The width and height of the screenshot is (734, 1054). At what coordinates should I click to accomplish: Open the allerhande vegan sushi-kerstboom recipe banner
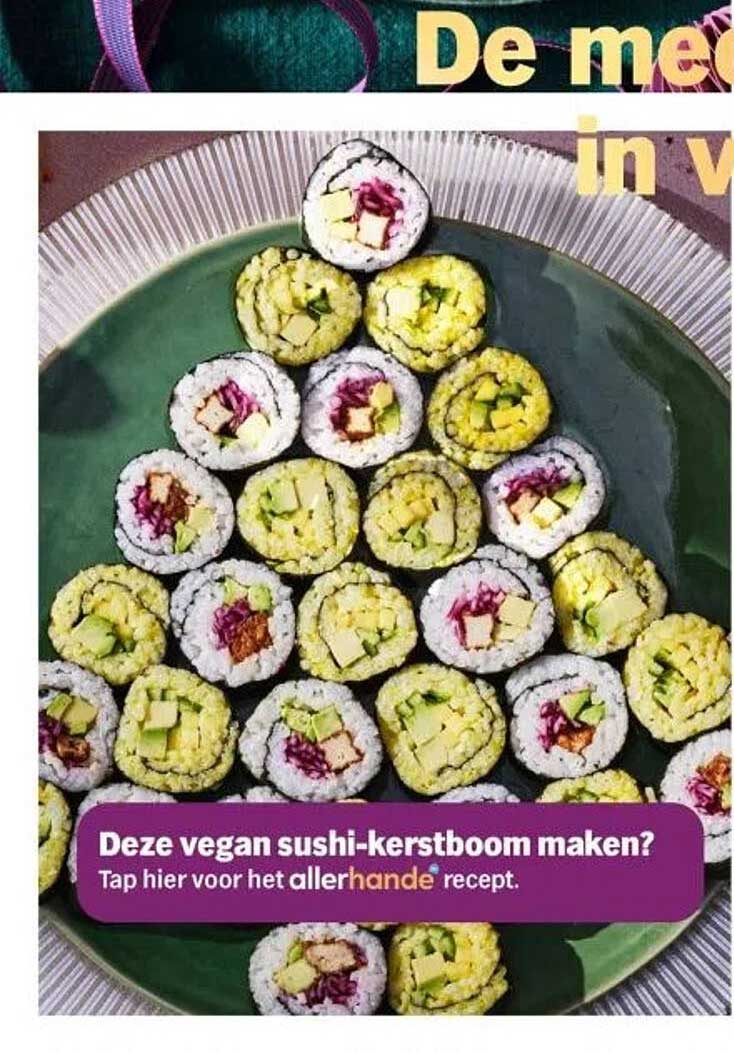pyautogui.click(x=390, y=861)
